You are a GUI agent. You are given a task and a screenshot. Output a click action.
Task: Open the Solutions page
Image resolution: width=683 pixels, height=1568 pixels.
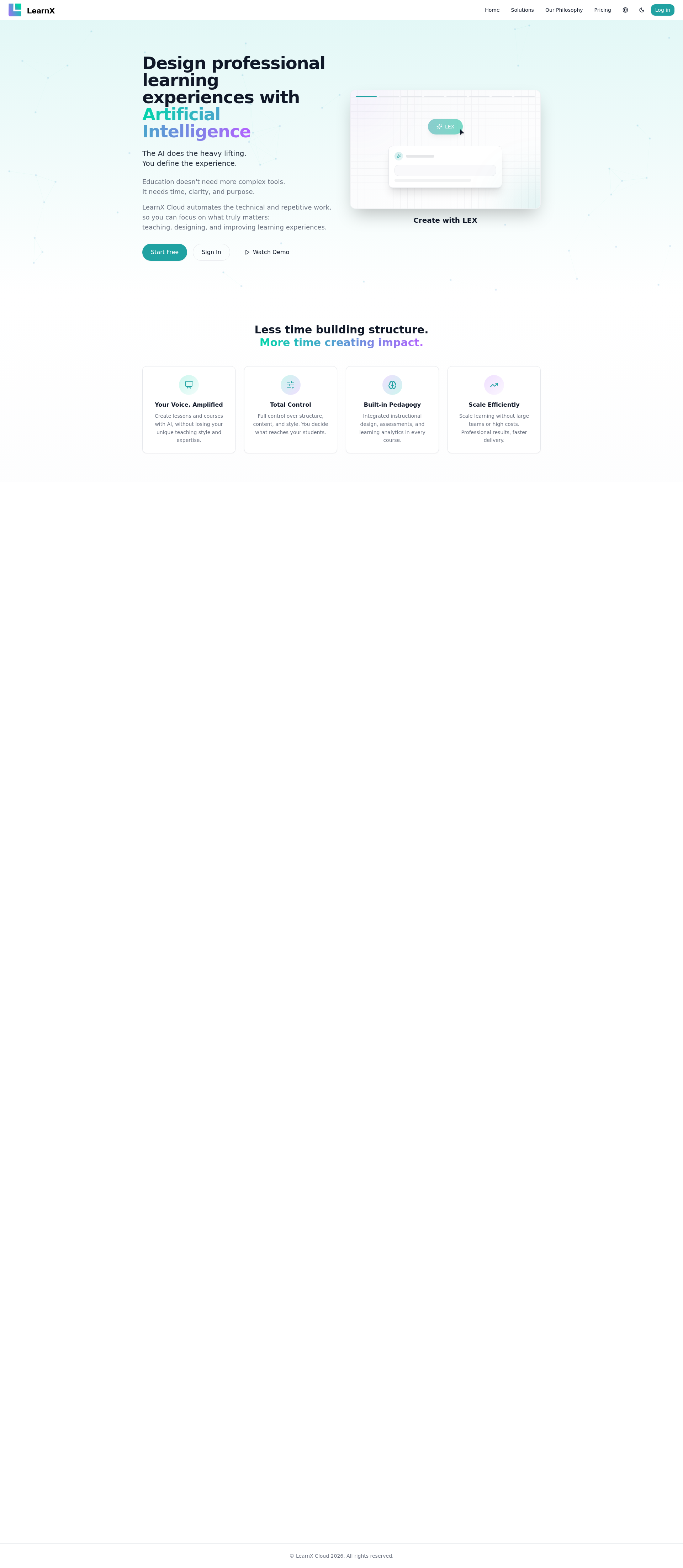coord(522,10)
